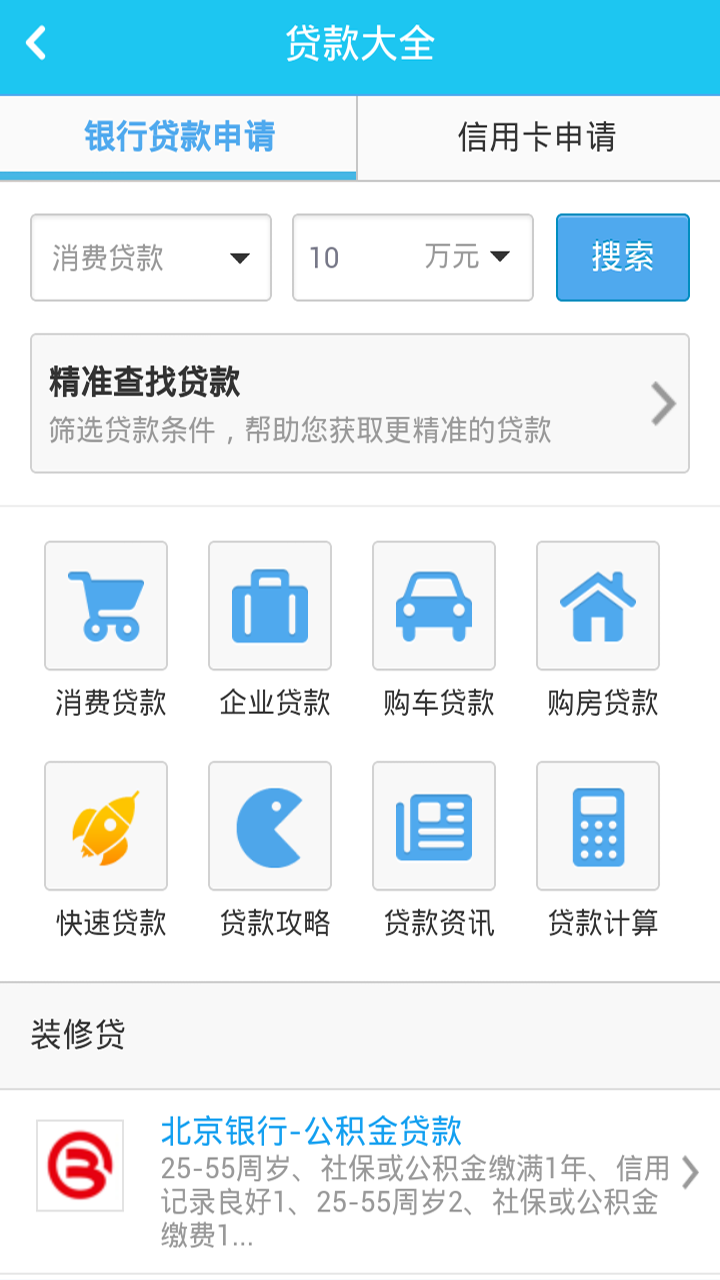Open the 贷款计算 calculator tile
Screen dimensions: 720x1280
598,826
